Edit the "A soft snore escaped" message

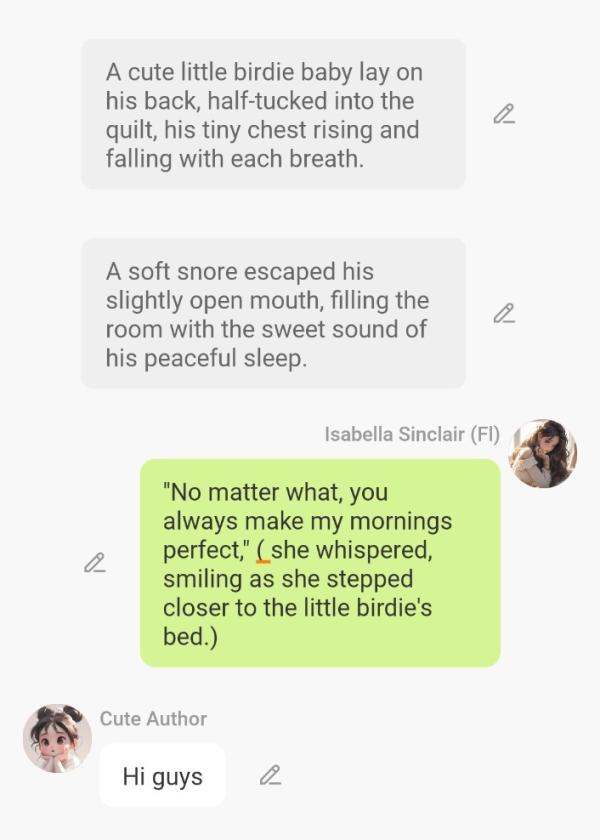click(x=504, y=313)
